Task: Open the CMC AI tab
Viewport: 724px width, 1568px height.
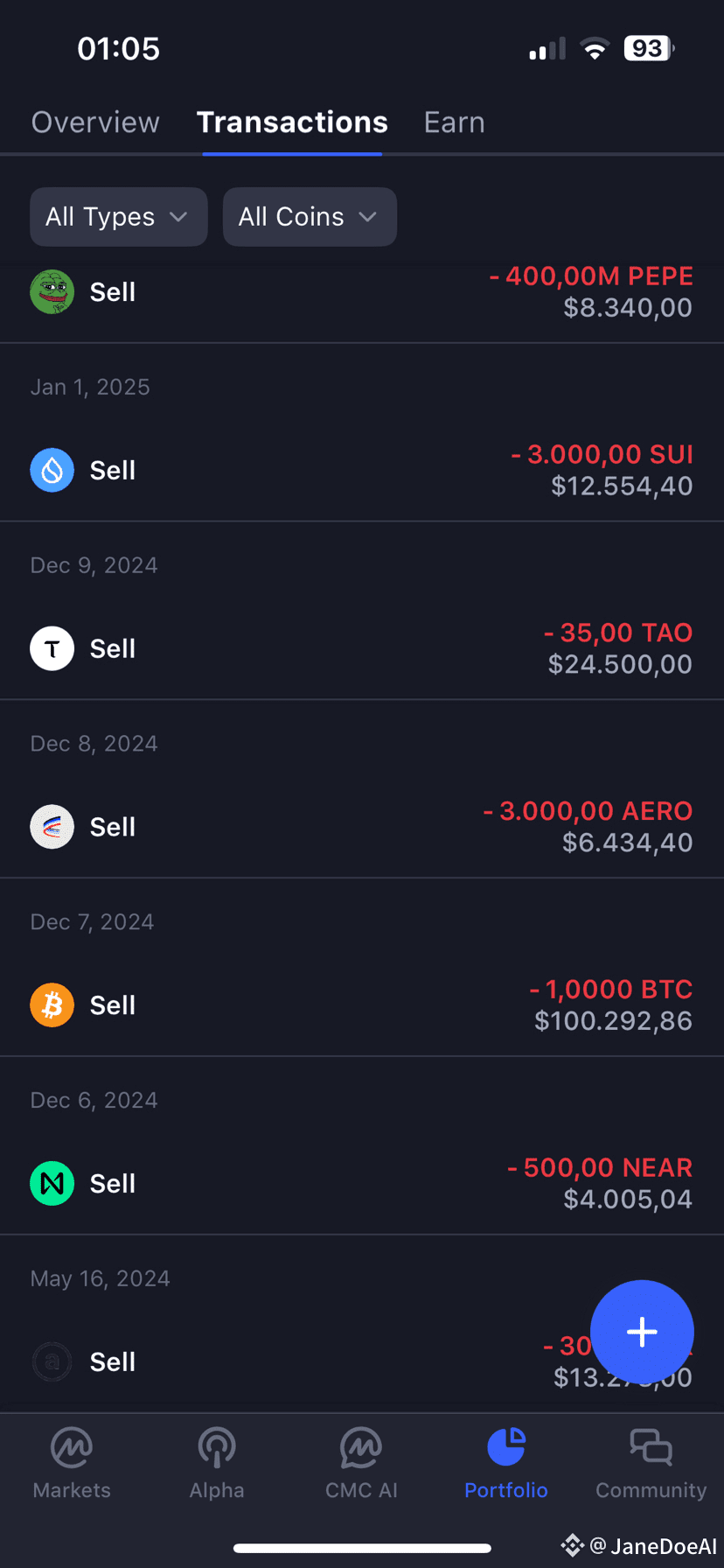Action: 361,1463
